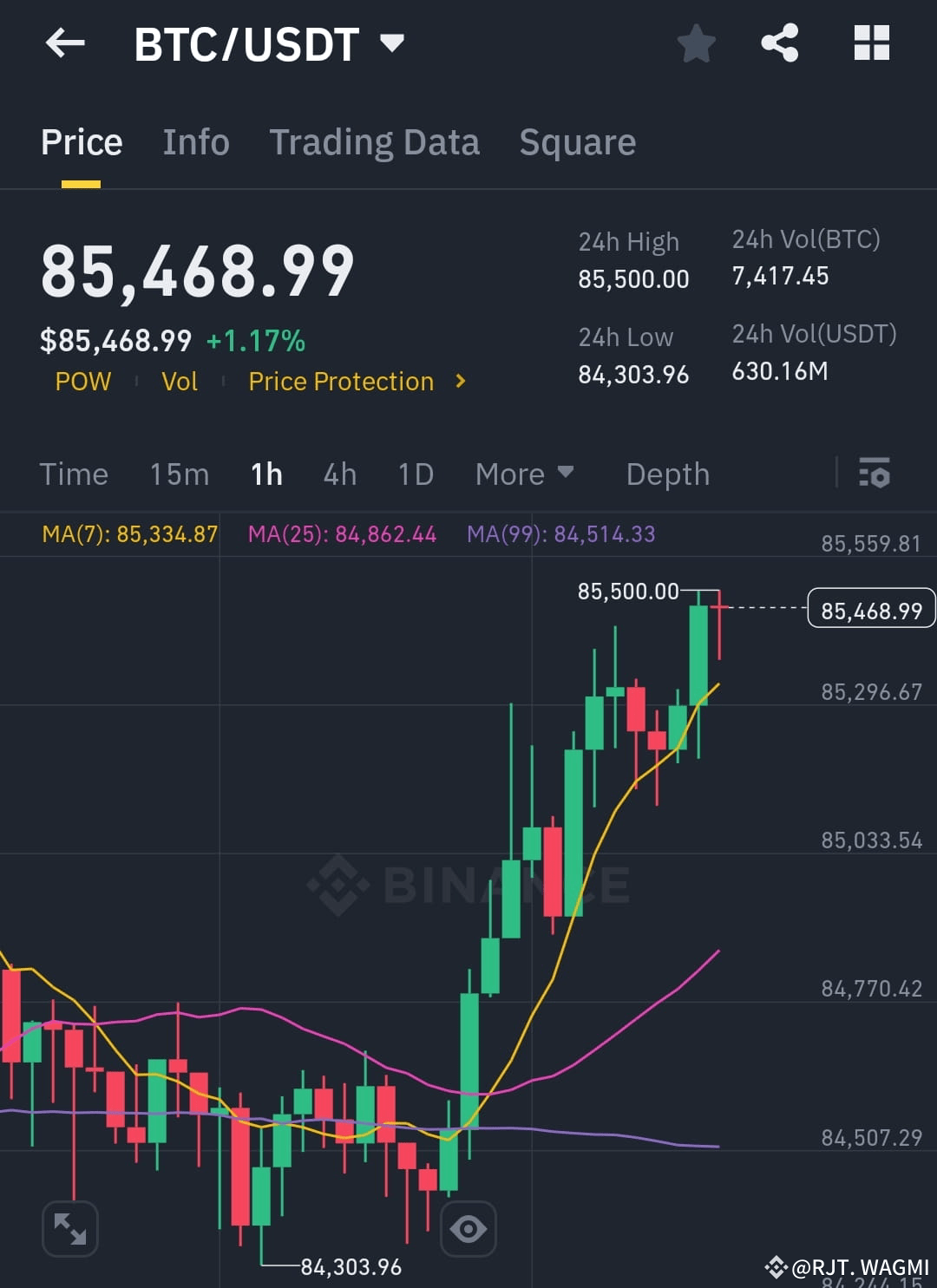The image size is (937, 1288).
Task: Open Price Protection details via the chevron
Action: [461, 381]
